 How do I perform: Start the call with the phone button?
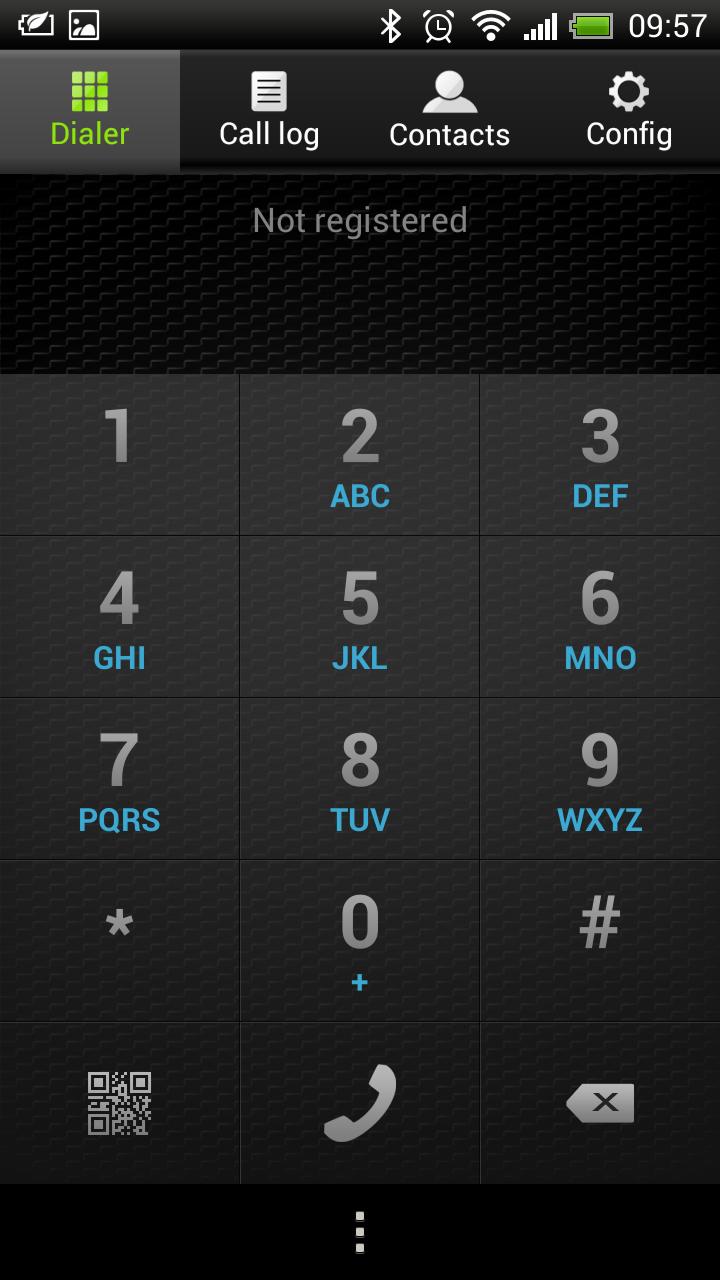360,1103
